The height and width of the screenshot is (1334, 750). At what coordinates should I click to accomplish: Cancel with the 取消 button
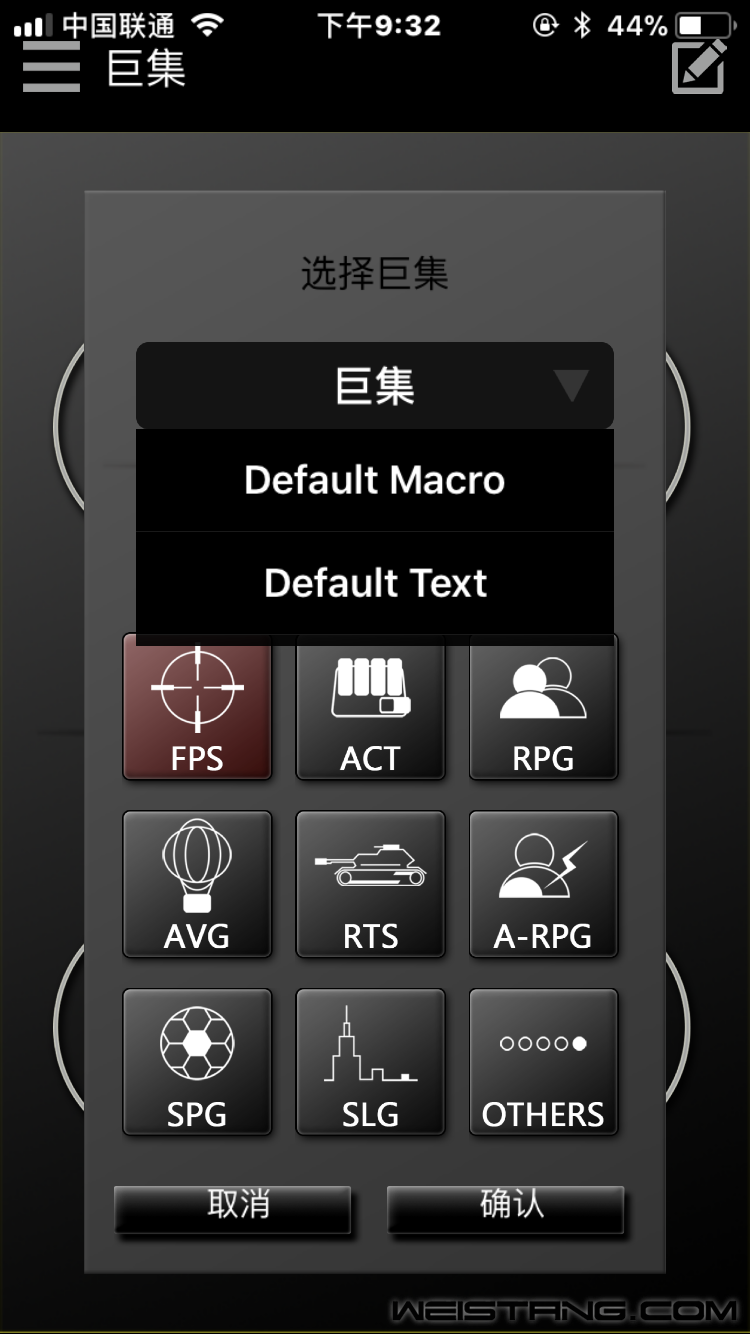(x=233, y=1208)
